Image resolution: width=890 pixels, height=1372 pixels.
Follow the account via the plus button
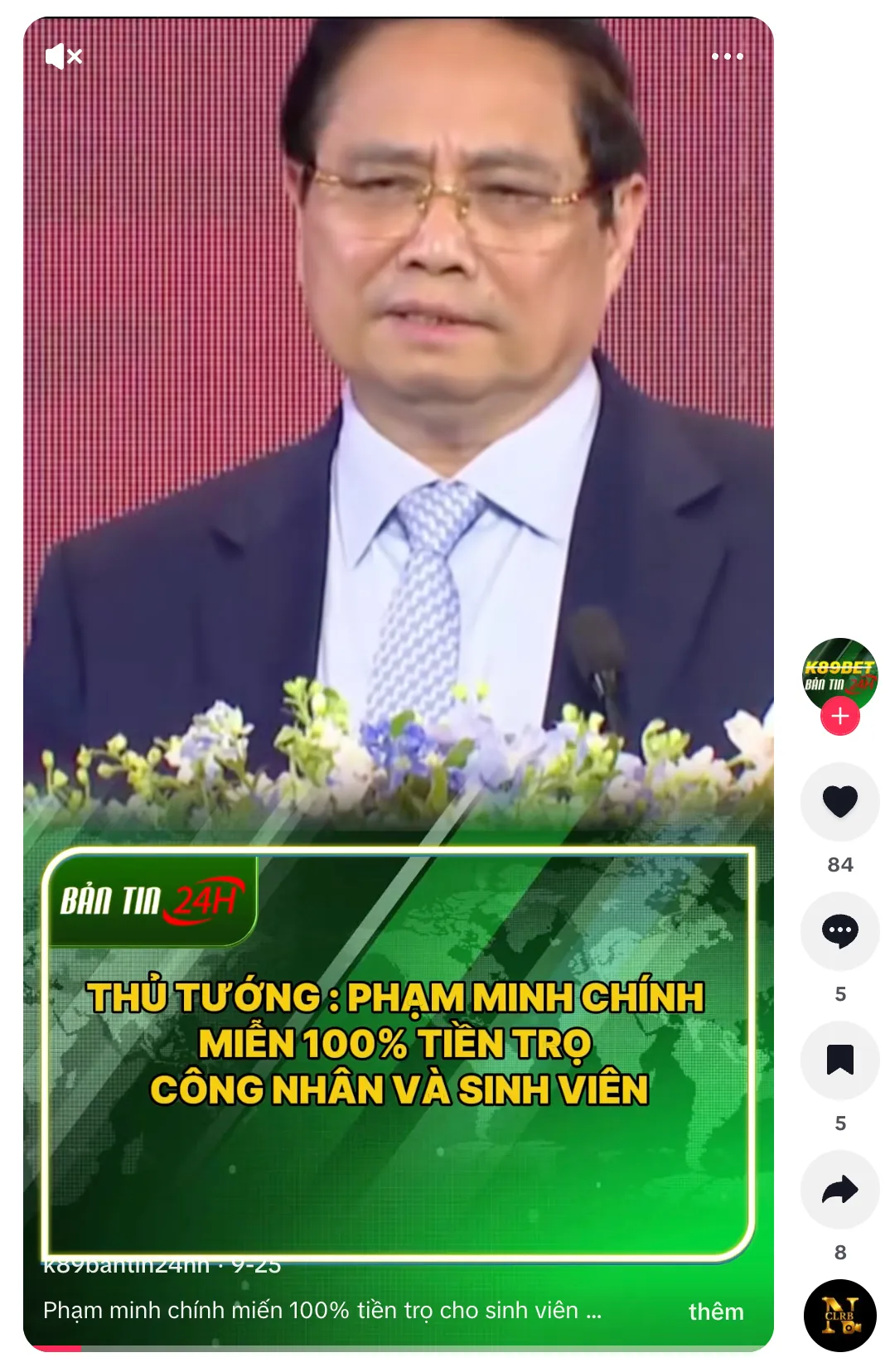pos(840,716)
